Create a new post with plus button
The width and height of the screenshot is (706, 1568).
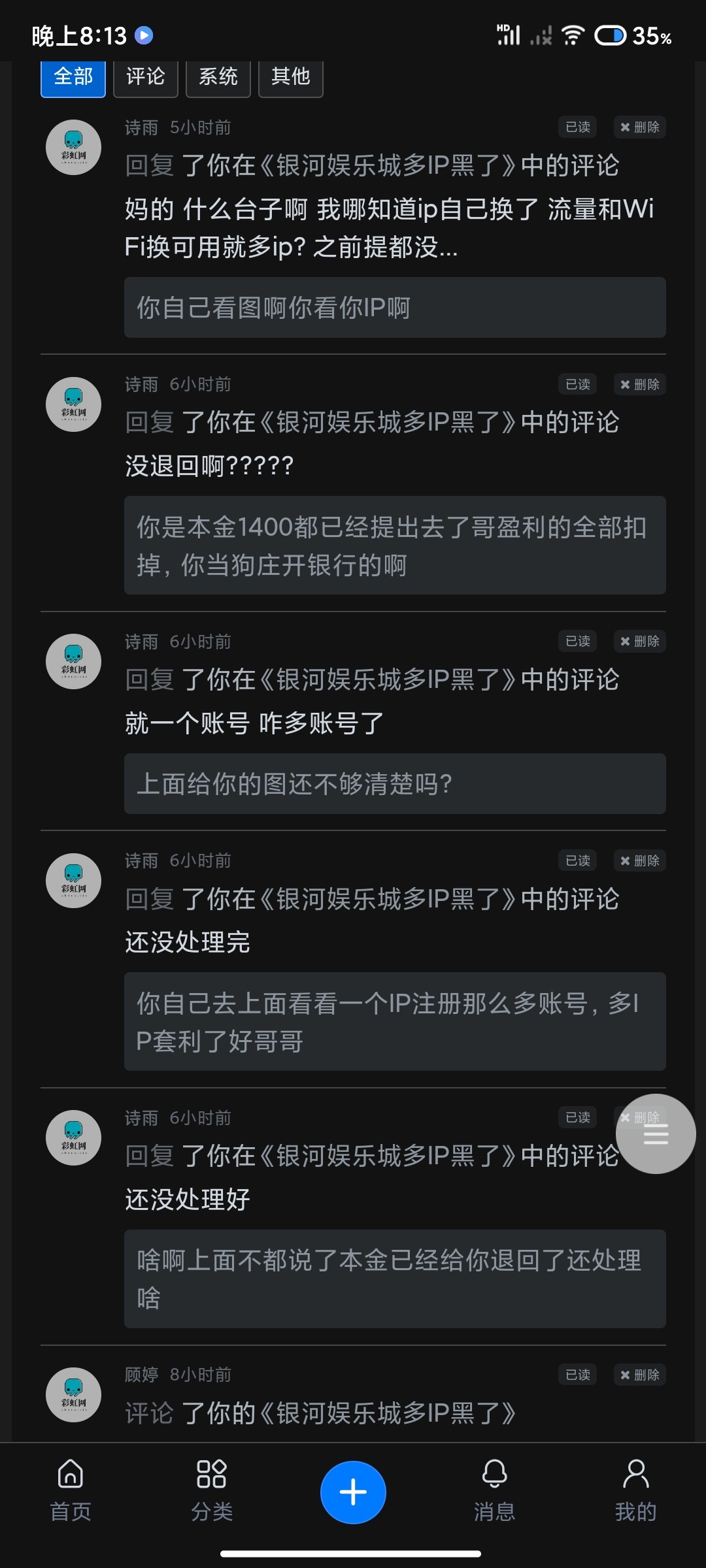353,1492
